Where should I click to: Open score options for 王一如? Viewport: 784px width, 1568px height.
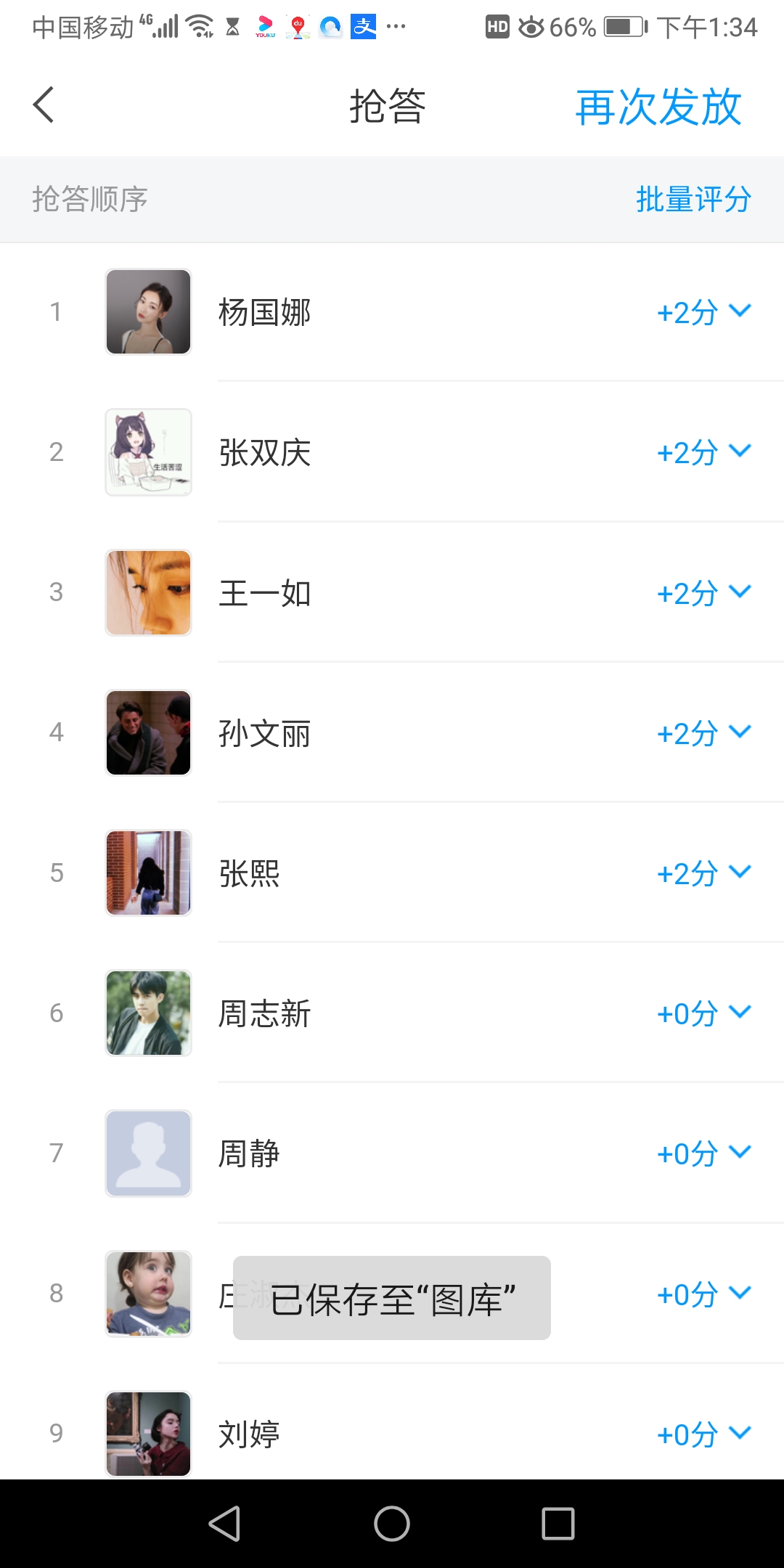[x=703, y=593]
